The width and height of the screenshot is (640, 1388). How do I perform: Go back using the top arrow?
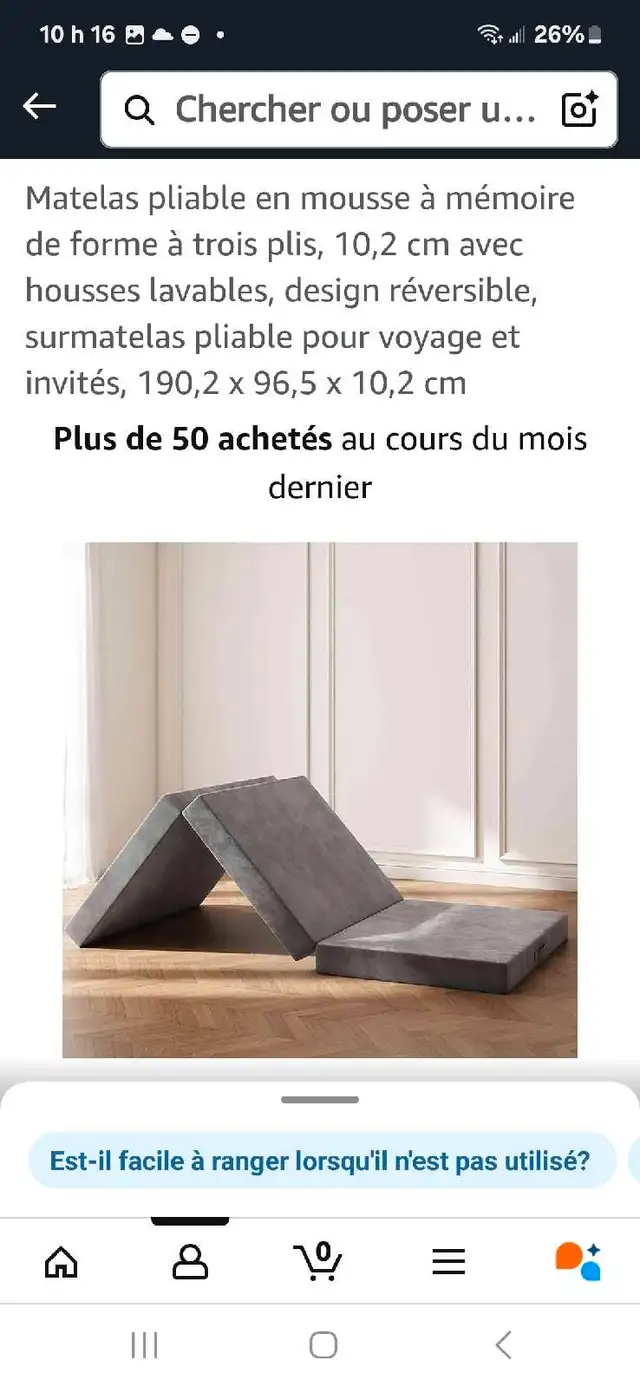click(x=40, y=107)
